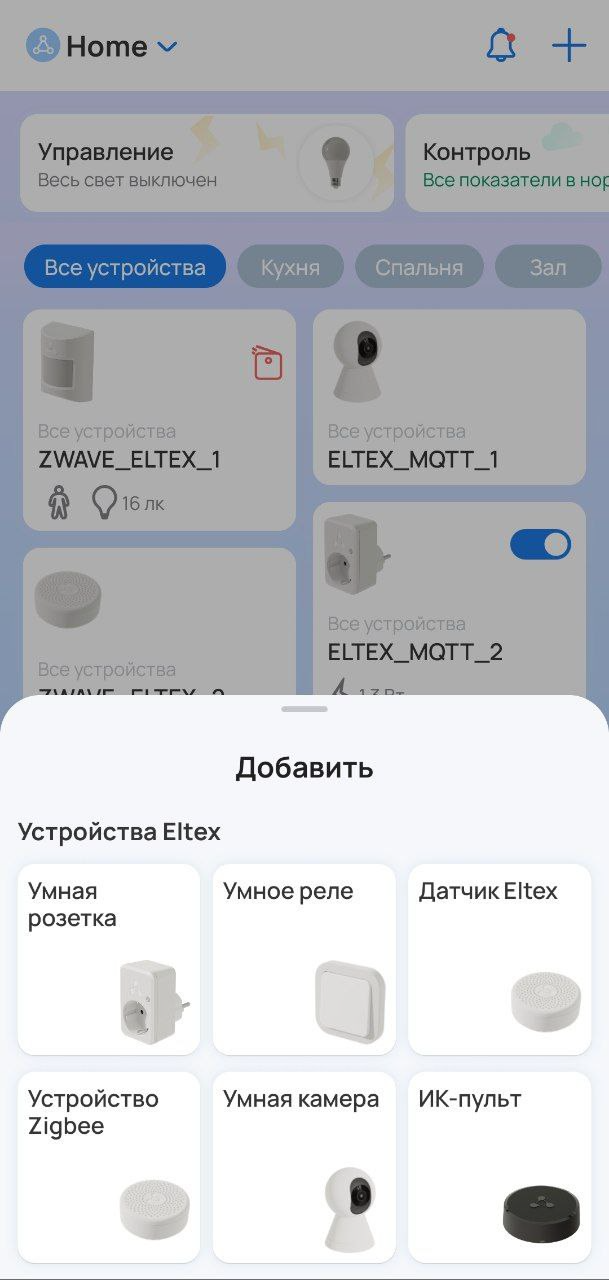Switch to the Спальня filter chip
This screenshot has height=1280, width=609.
point(419,267)
